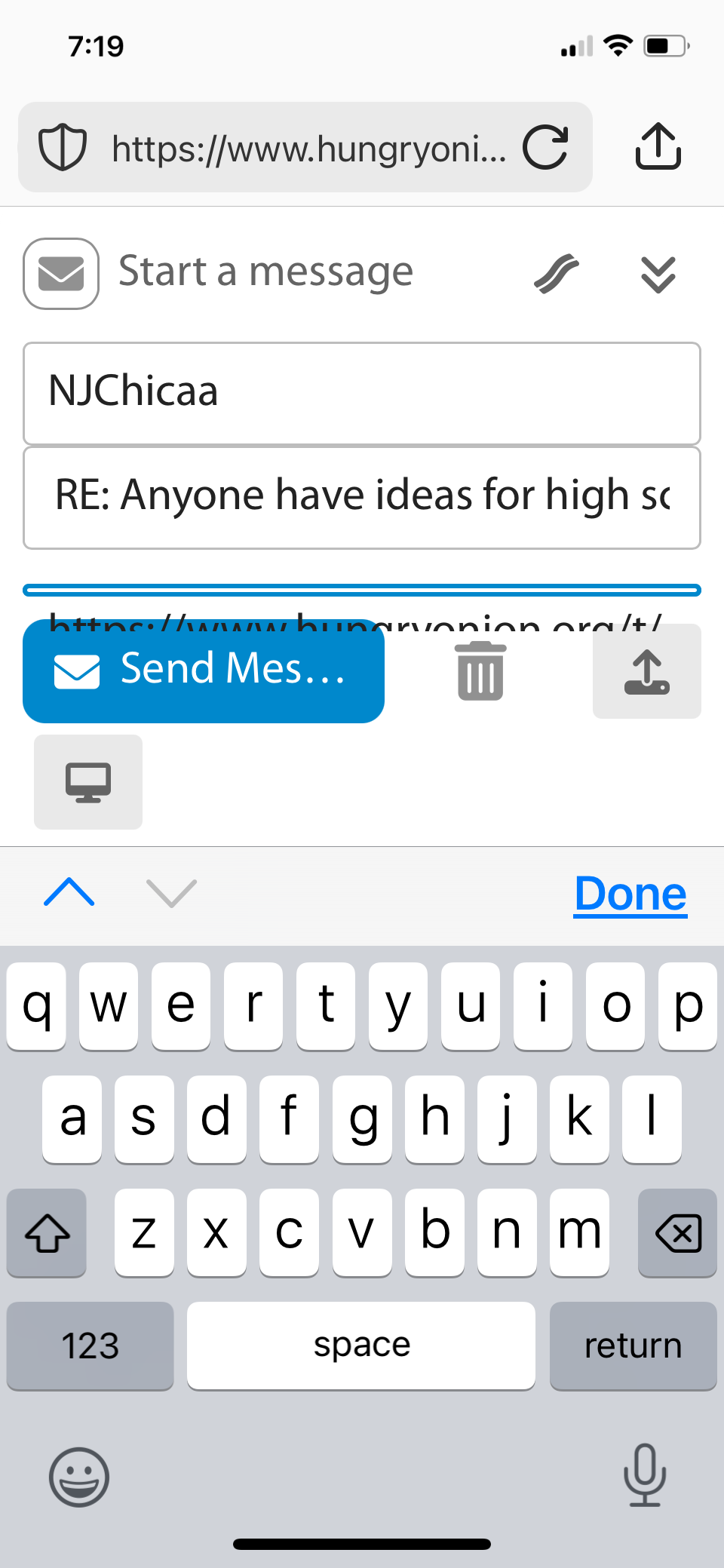Jump to previous field with up arrow
The height and width of the screenshot is (1568, 724).
click(69, 892)
